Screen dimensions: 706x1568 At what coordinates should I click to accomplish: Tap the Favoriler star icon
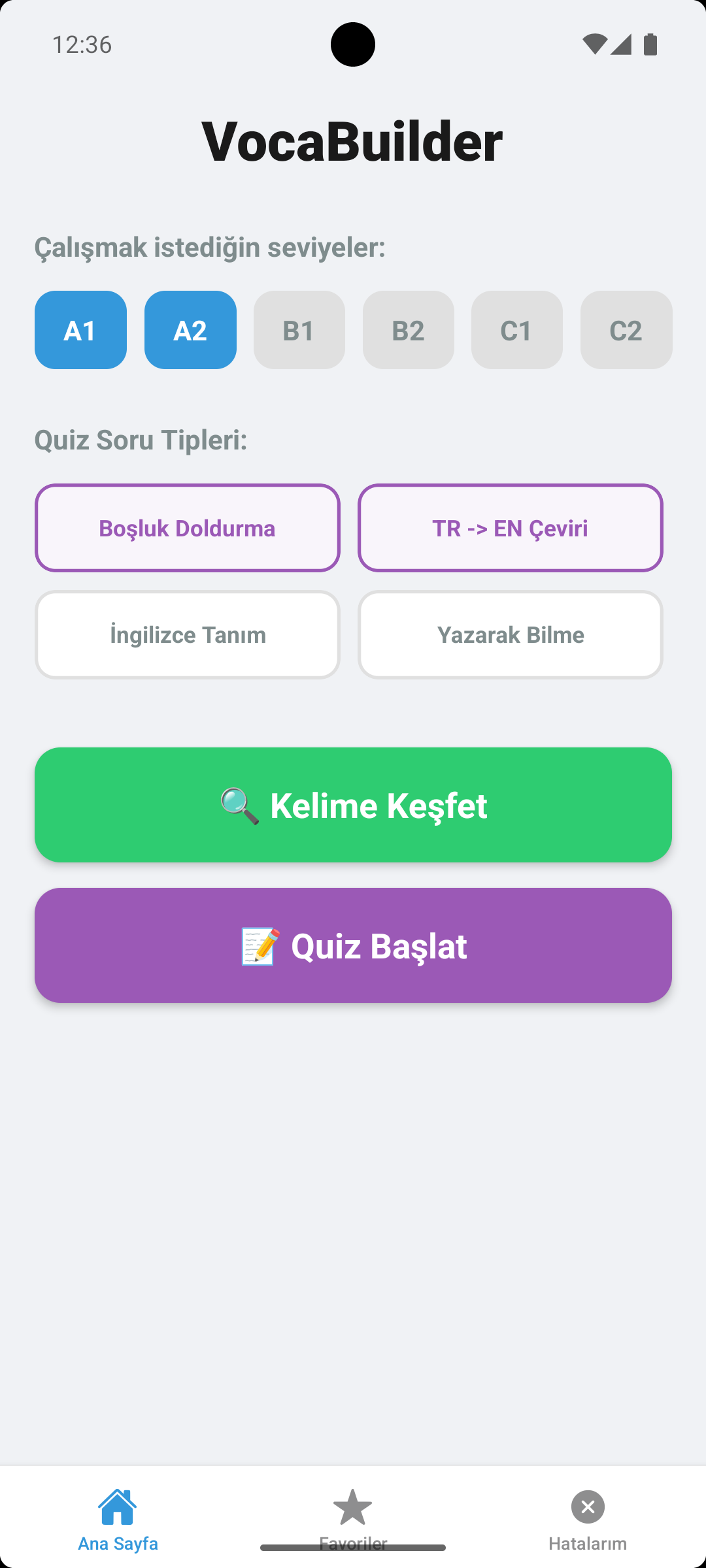(352, 1506)
